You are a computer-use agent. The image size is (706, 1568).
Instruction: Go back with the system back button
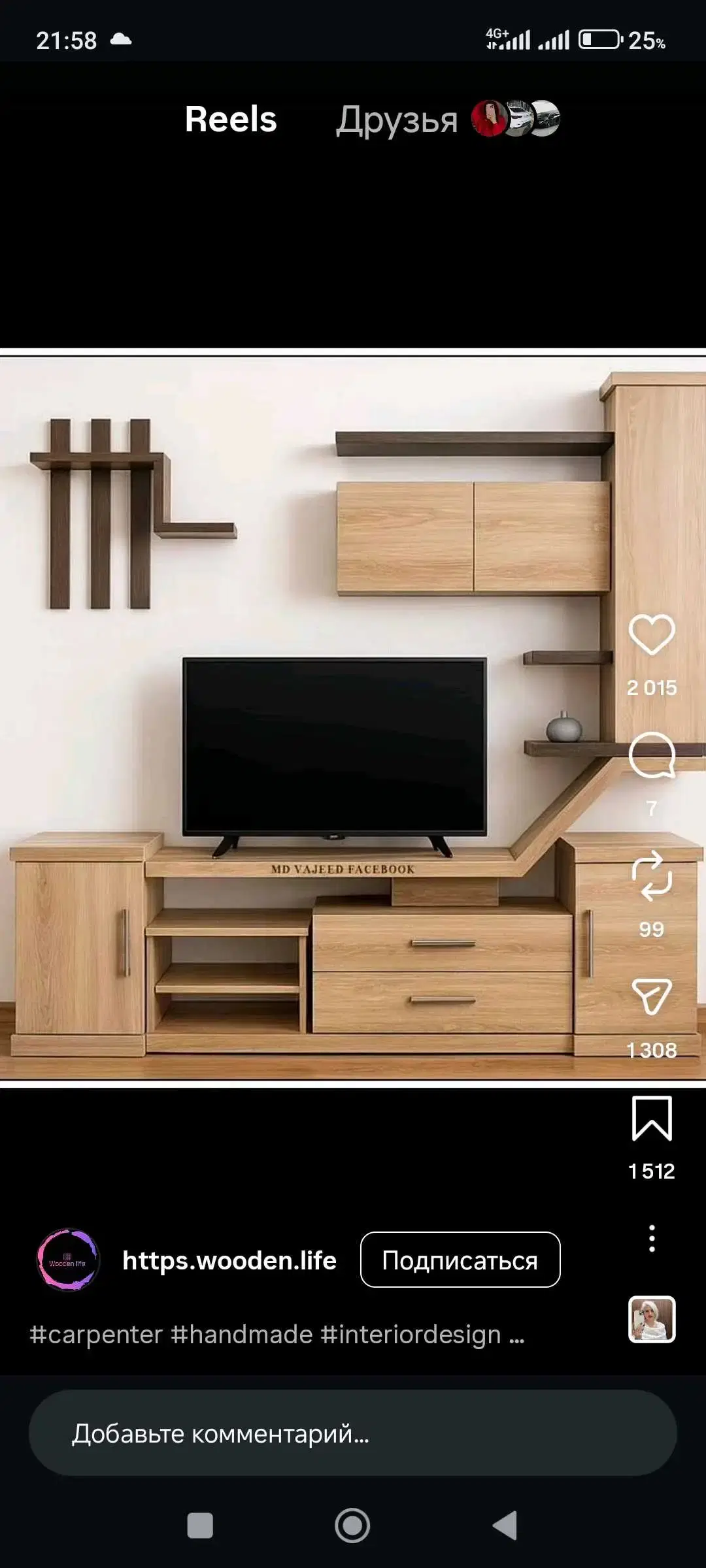[x=505, y=1526]
